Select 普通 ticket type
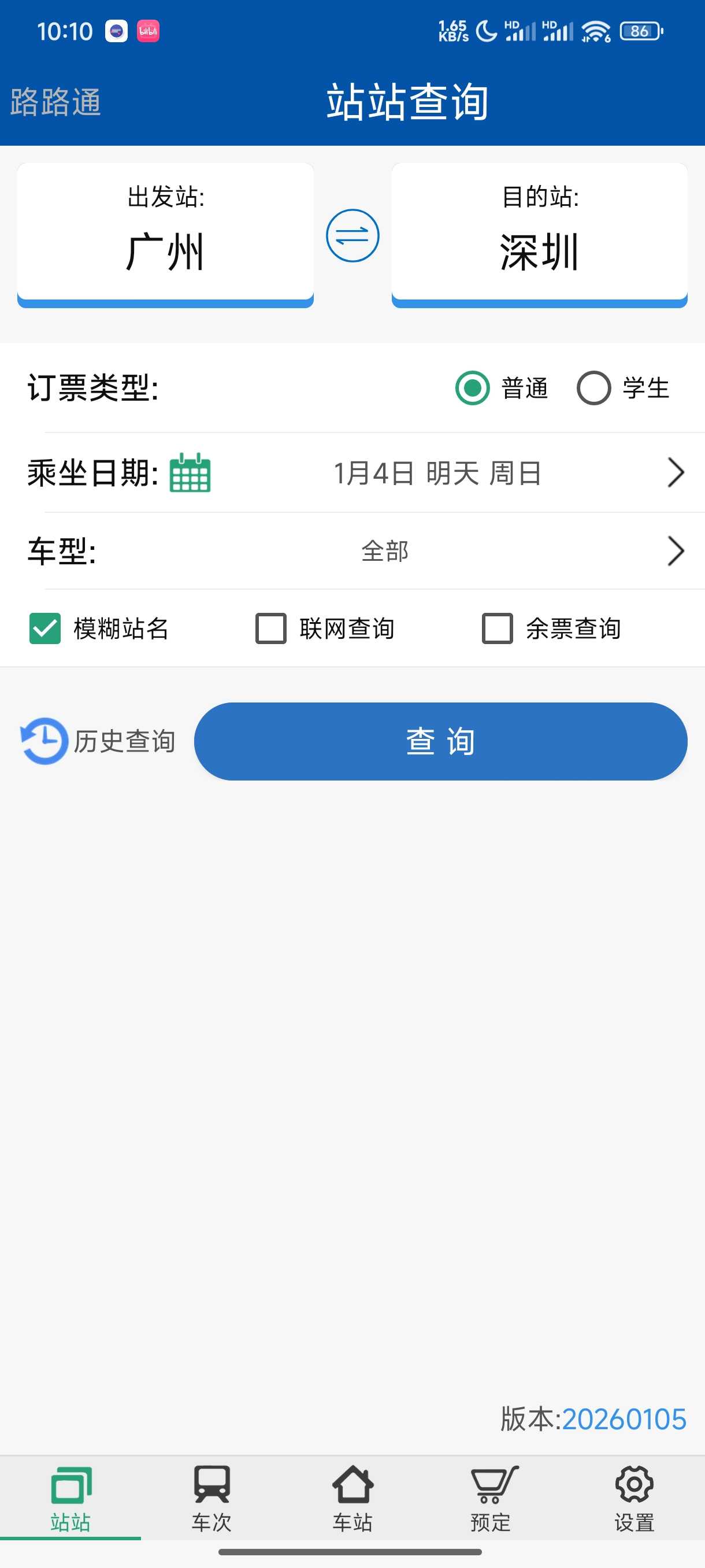705x1568 pixels. coord(473,388)
